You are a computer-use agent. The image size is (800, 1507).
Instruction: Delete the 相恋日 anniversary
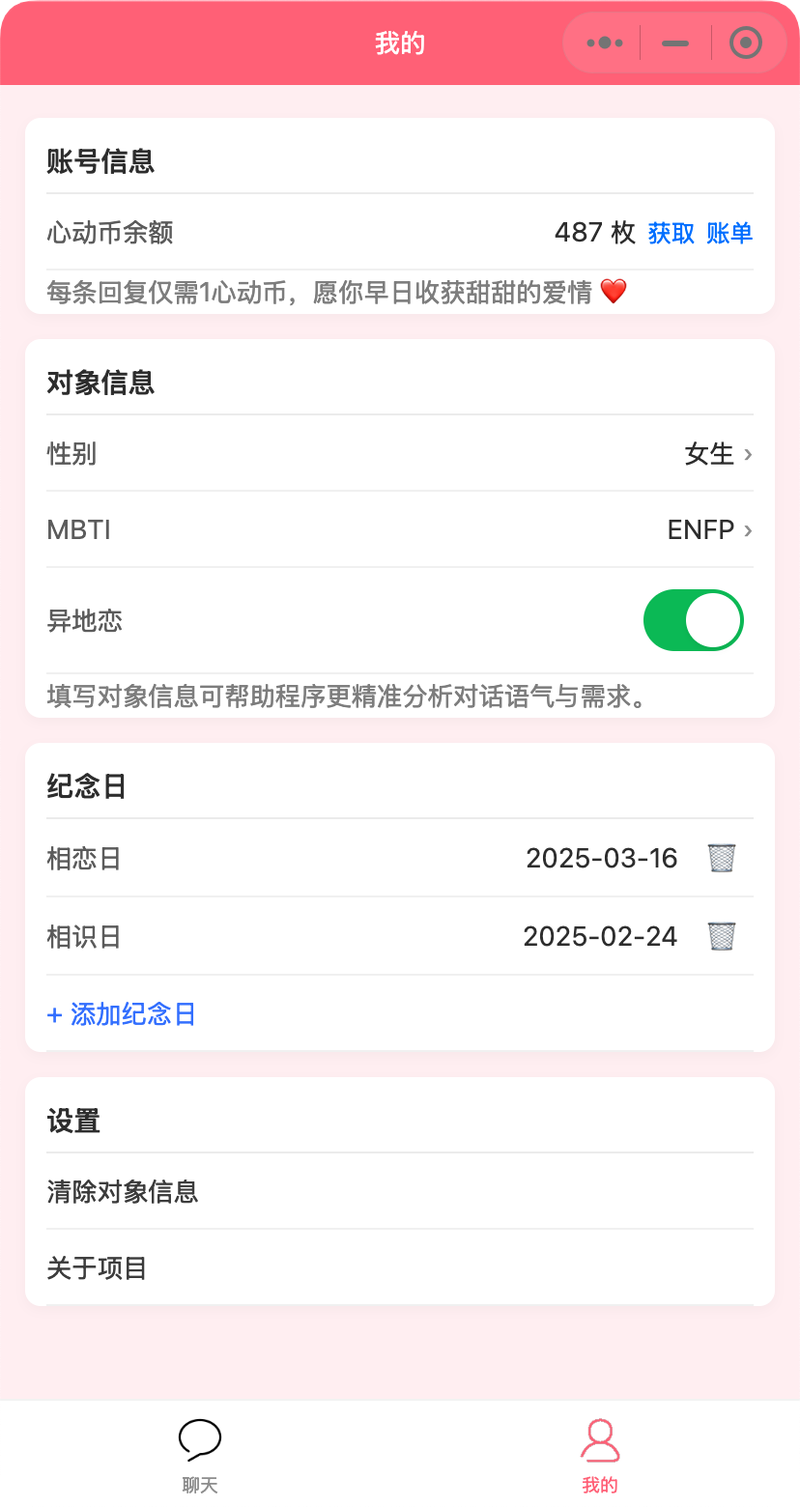point(721,858)
